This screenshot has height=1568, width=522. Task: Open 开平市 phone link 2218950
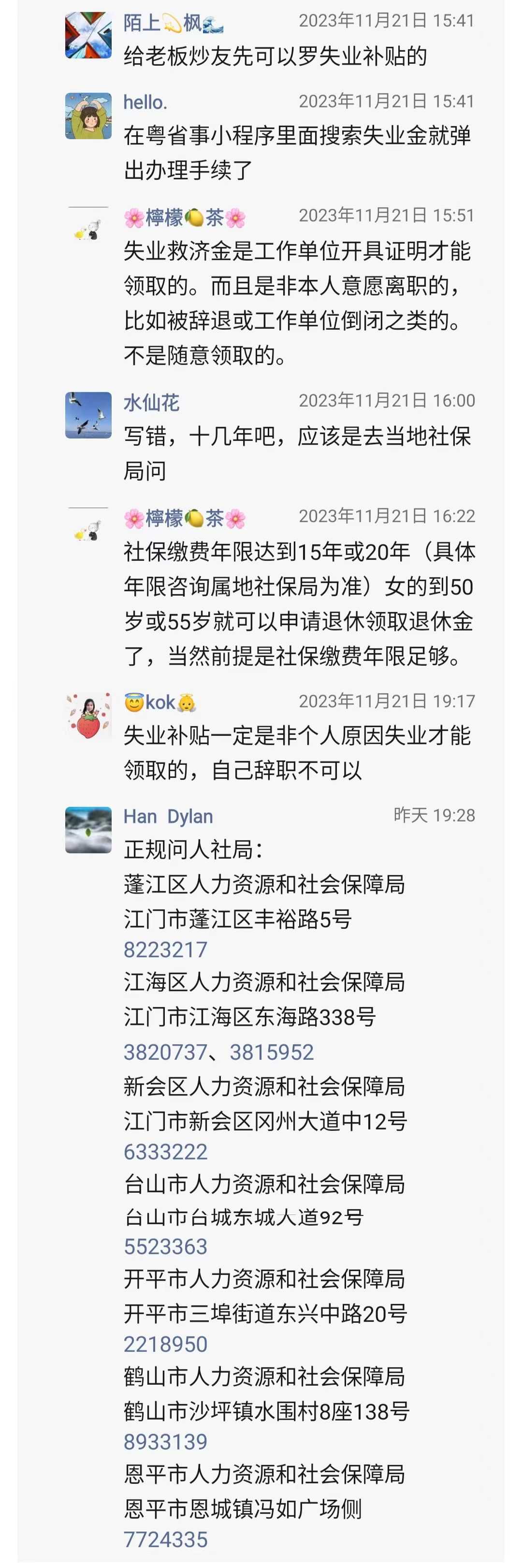pyautogui.click(x=165, y=1344)
